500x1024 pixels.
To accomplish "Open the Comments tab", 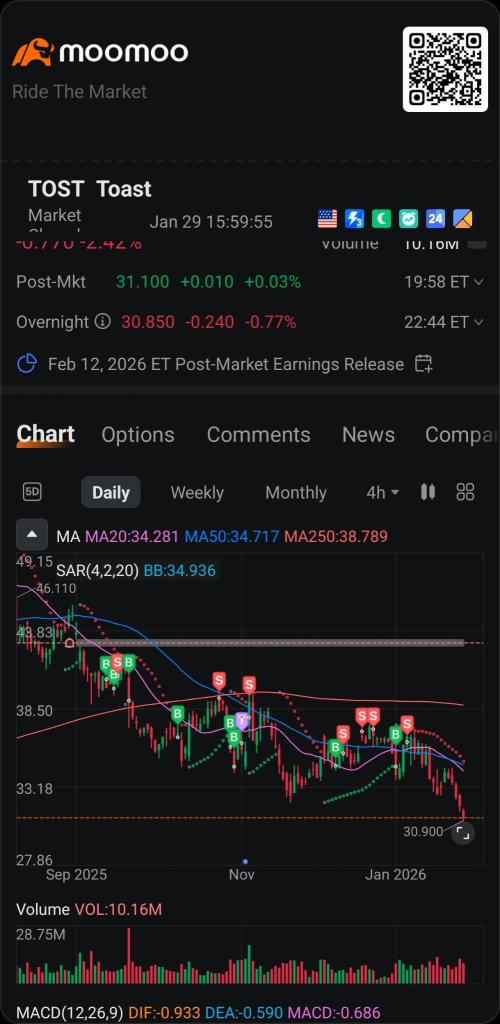I will (258, 435).
